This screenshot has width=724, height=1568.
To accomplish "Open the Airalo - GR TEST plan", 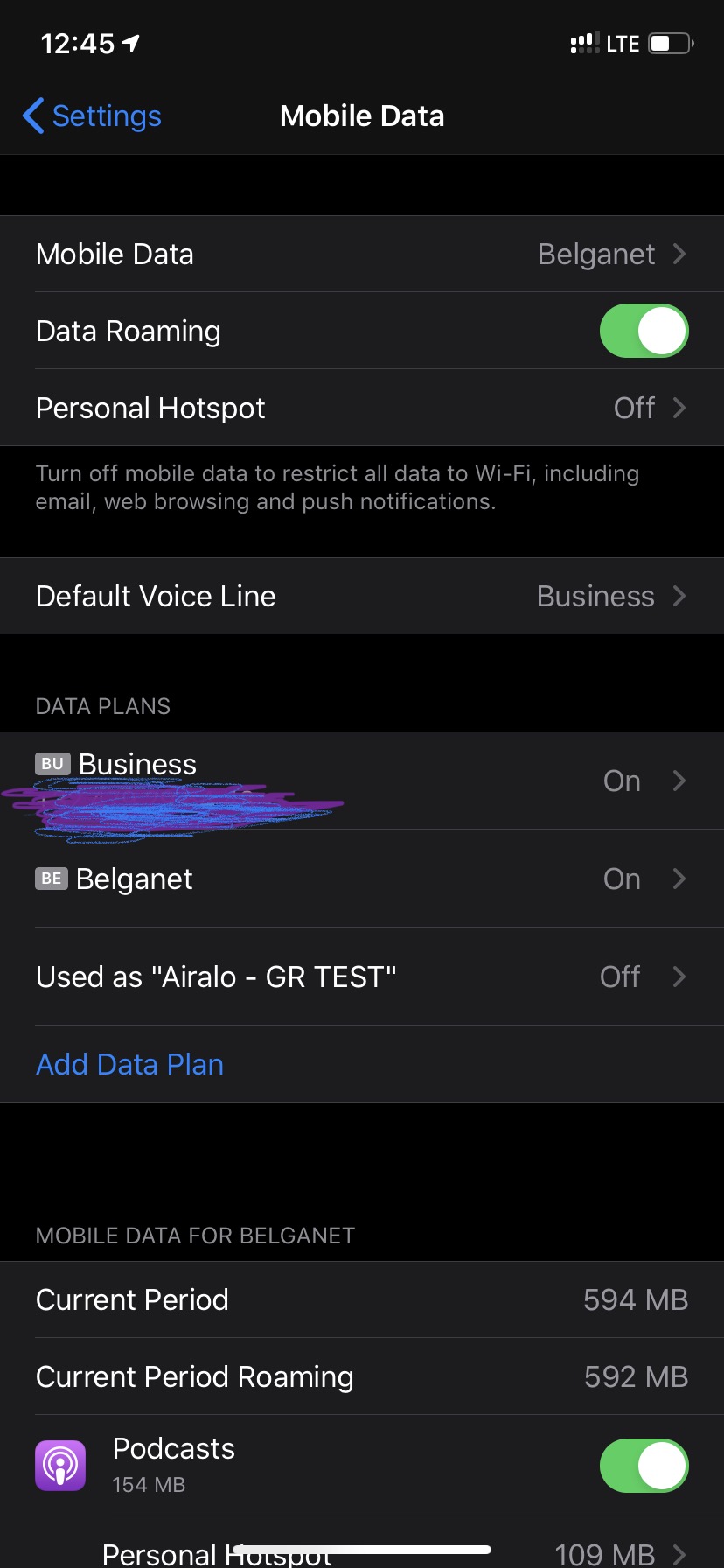I will click(362, 977).
